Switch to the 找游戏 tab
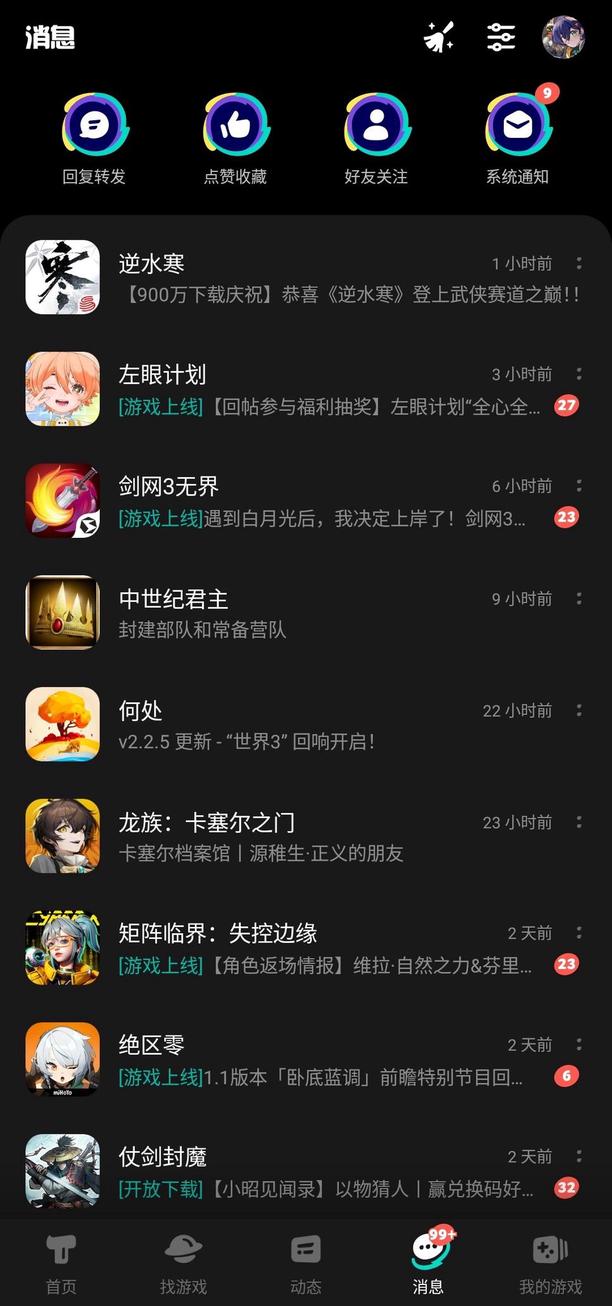The image size is (612, 1306). 183,1264
